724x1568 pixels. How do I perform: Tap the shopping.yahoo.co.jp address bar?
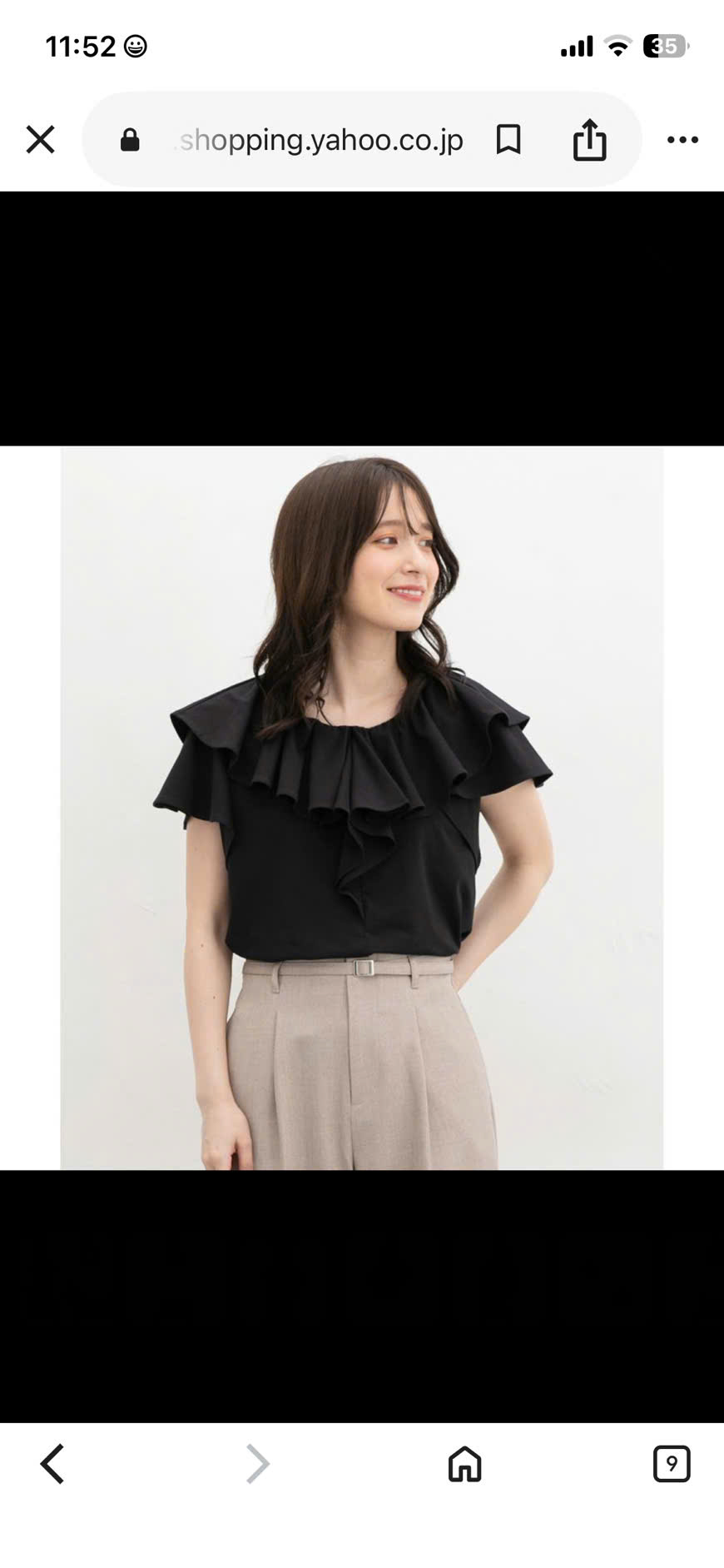[320, 140]
